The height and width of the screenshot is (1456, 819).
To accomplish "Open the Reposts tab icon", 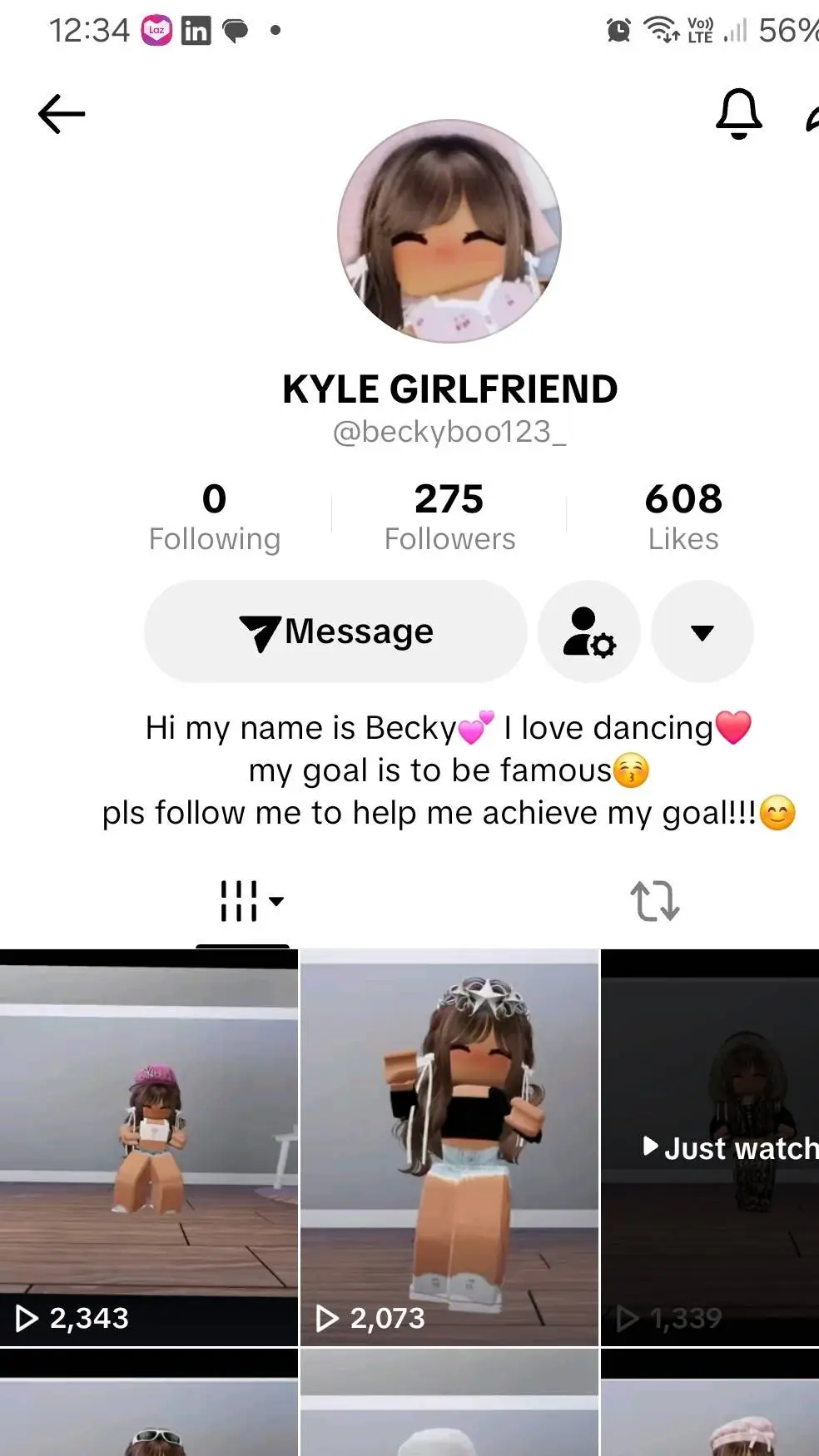I will pos(656,900).
